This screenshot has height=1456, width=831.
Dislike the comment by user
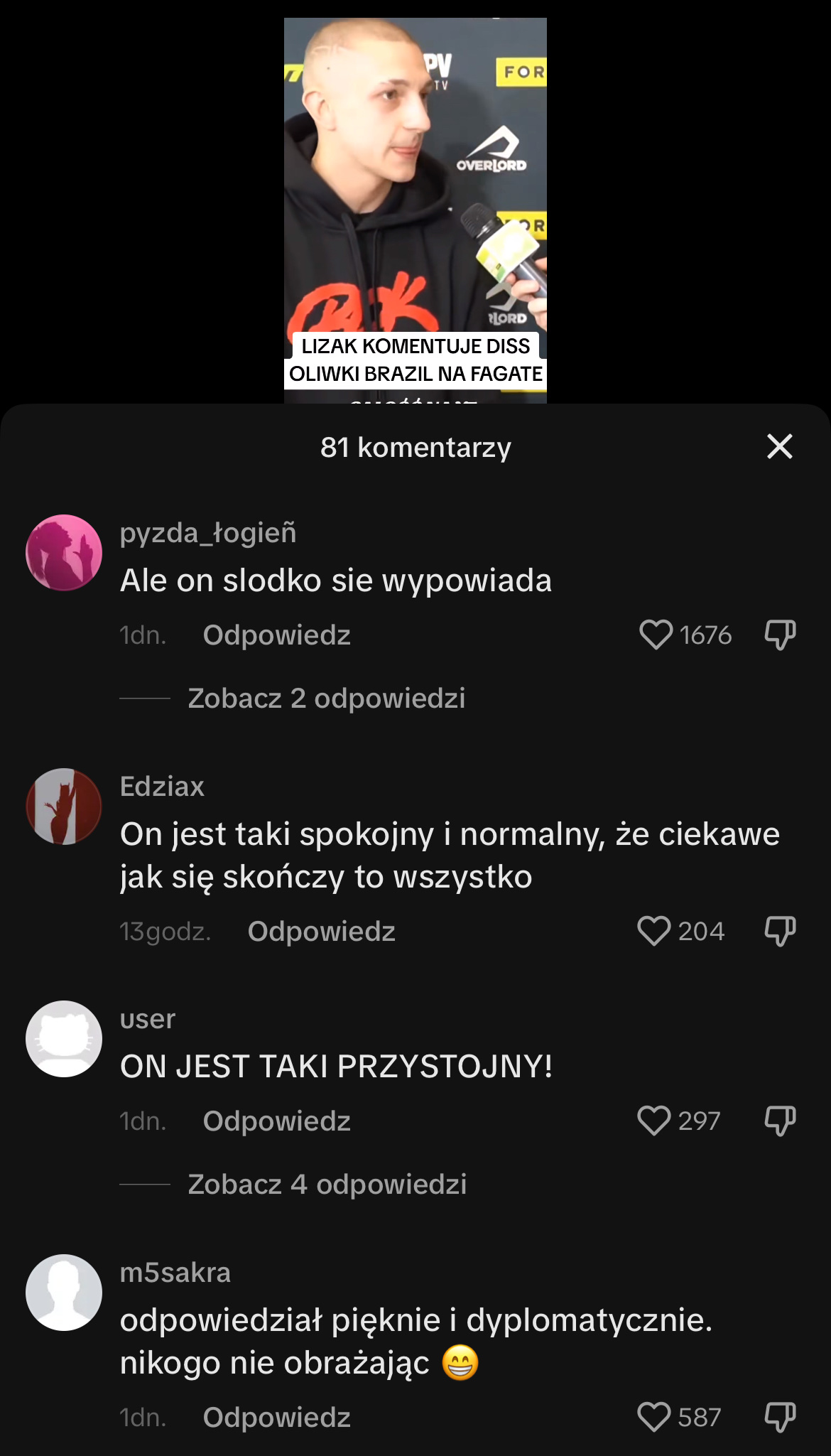pos(779,1121)
